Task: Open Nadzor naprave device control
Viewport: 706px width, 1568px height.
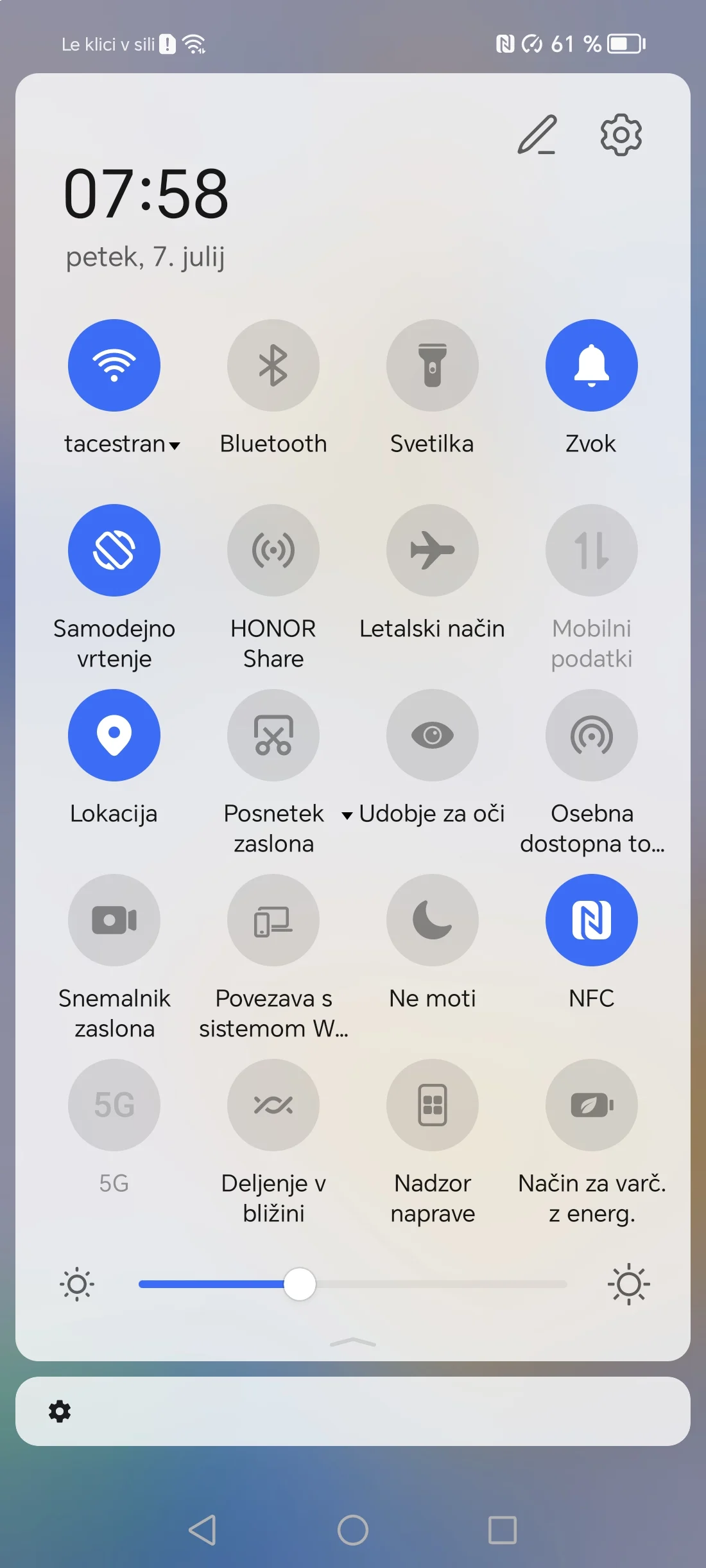Action: (x=433, y=1105)
